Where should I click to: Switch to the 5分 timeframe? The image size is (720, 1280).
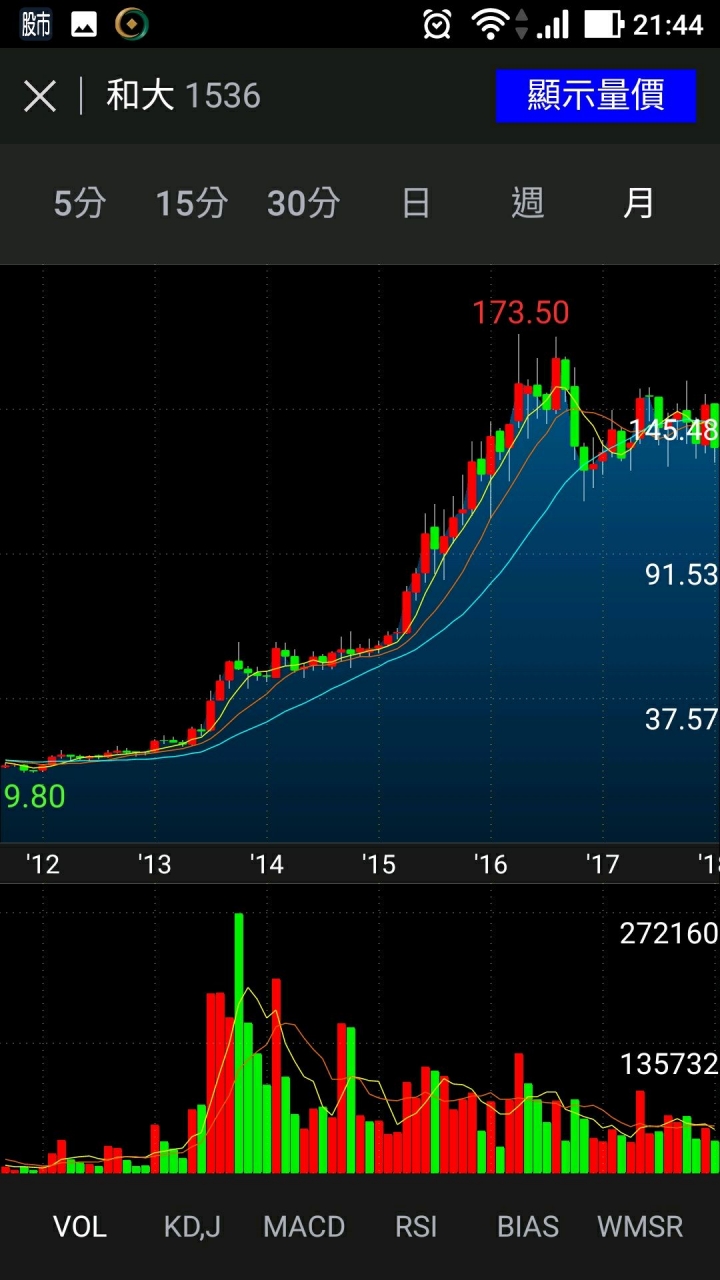[x=79, y=203]
